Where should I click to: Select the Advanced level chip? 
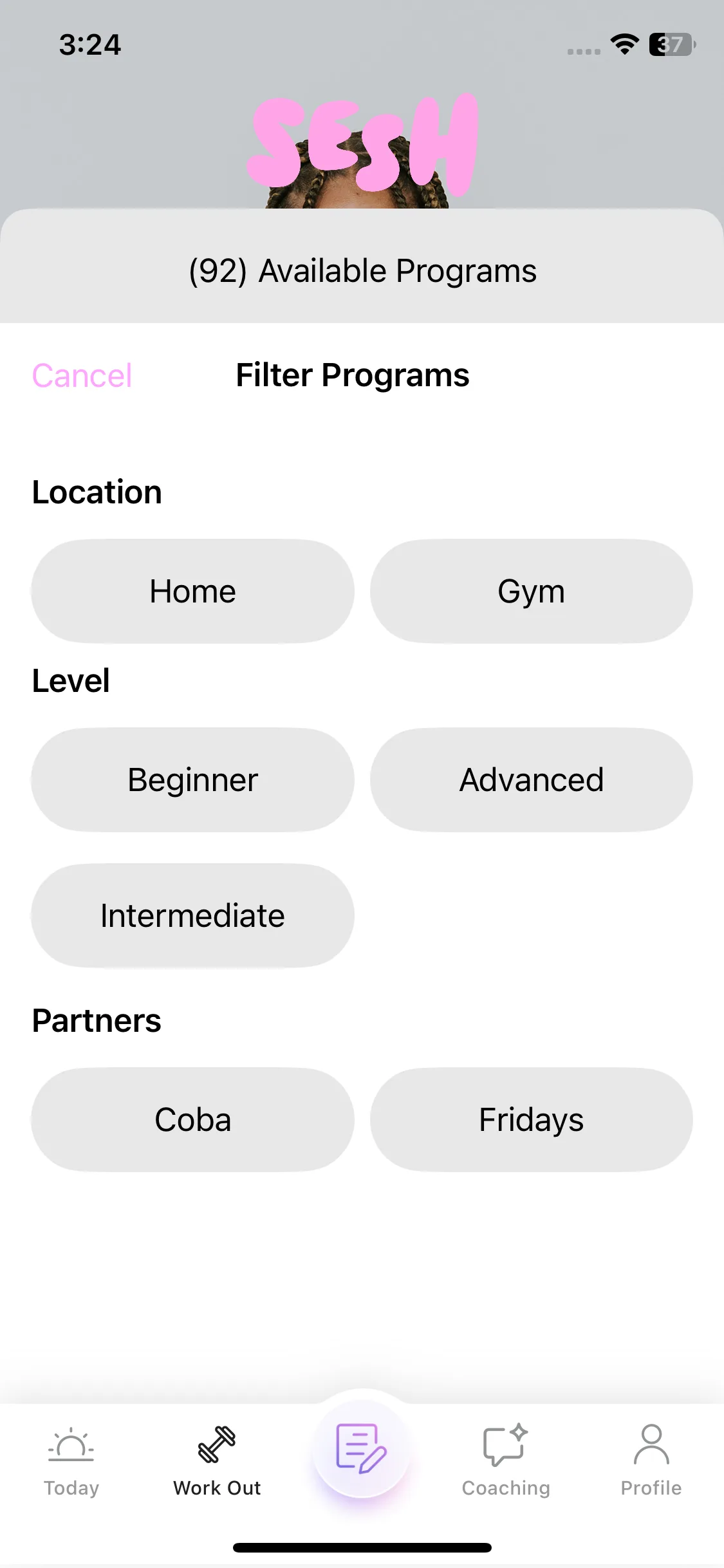[531, 779]
